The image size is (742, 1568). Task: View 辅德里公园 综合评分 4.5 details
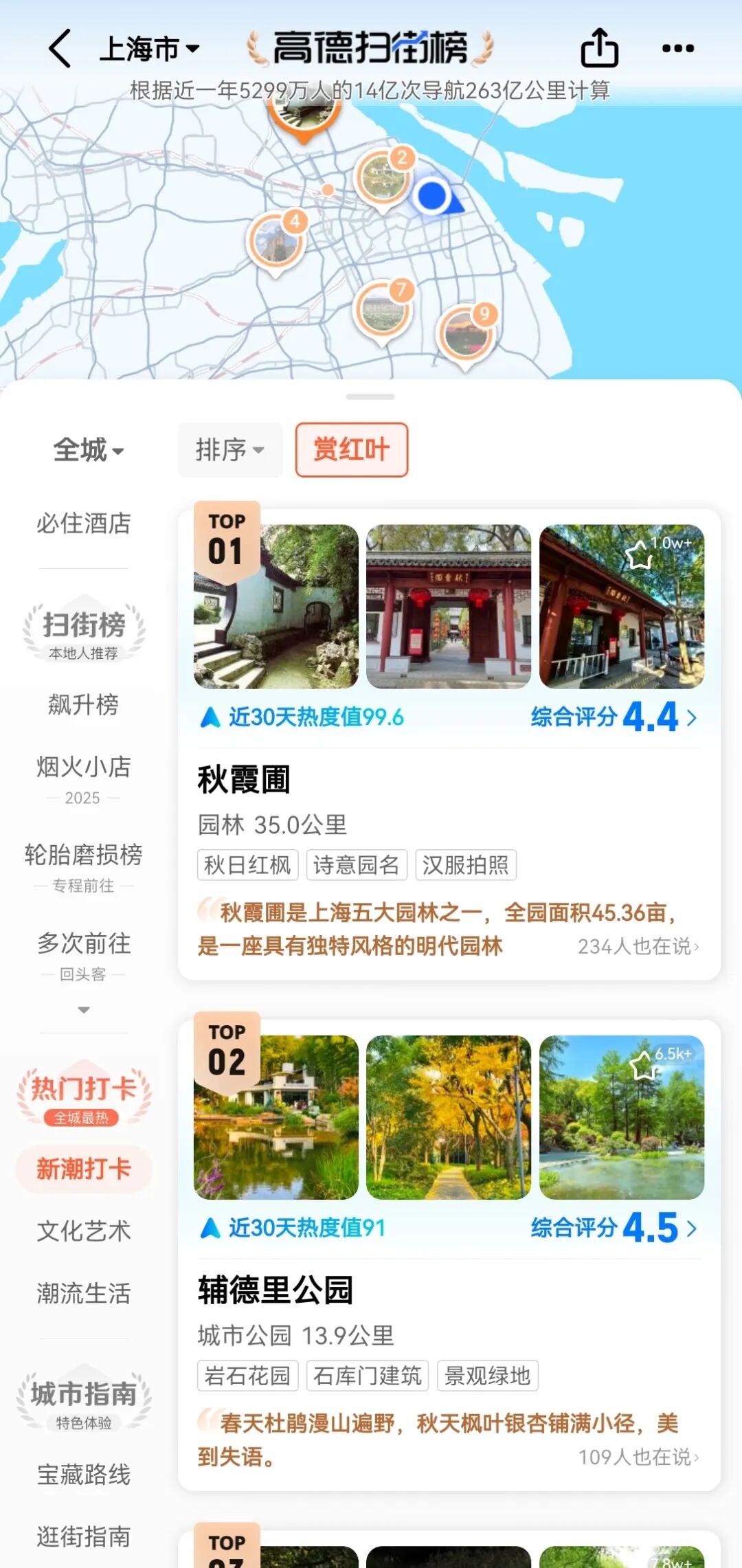click(x=613, y=1228)
